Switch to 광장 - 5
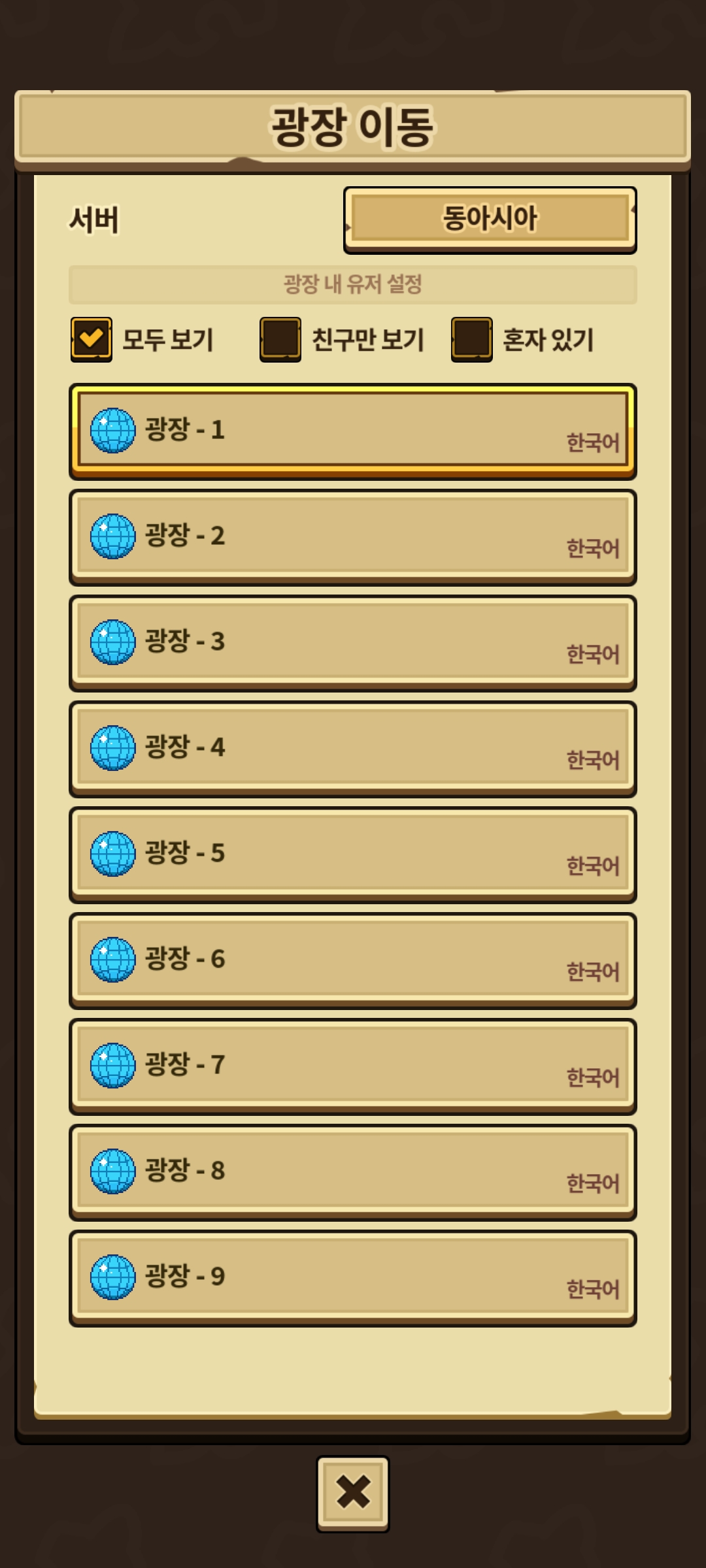Viewport: 706px width, 1568px height. click(x=353, y=853)
